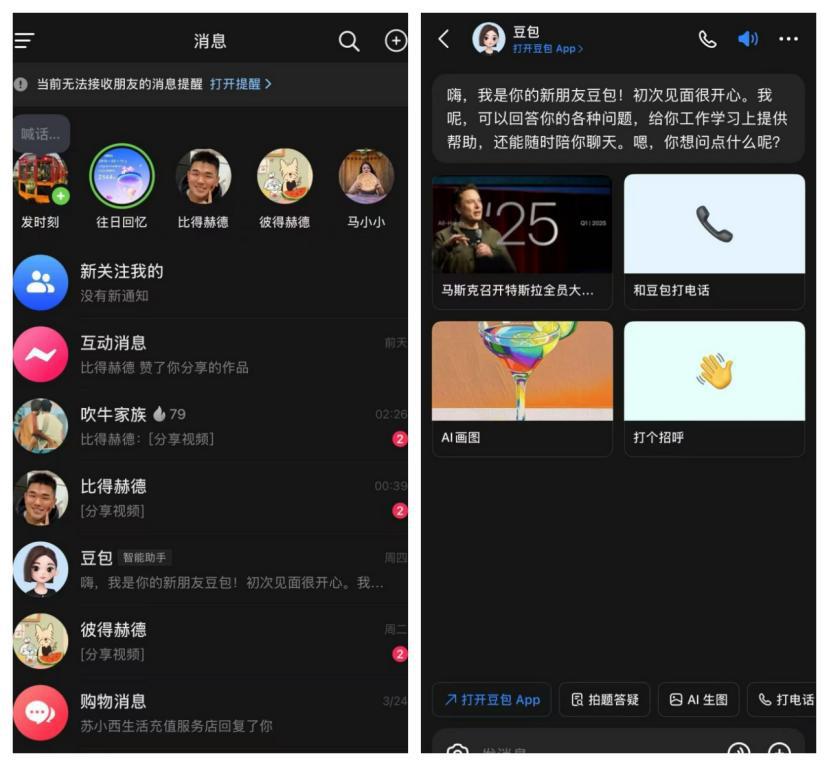
Task: Tap the 打开提醒 link
Action: click(x=240, y=84)
